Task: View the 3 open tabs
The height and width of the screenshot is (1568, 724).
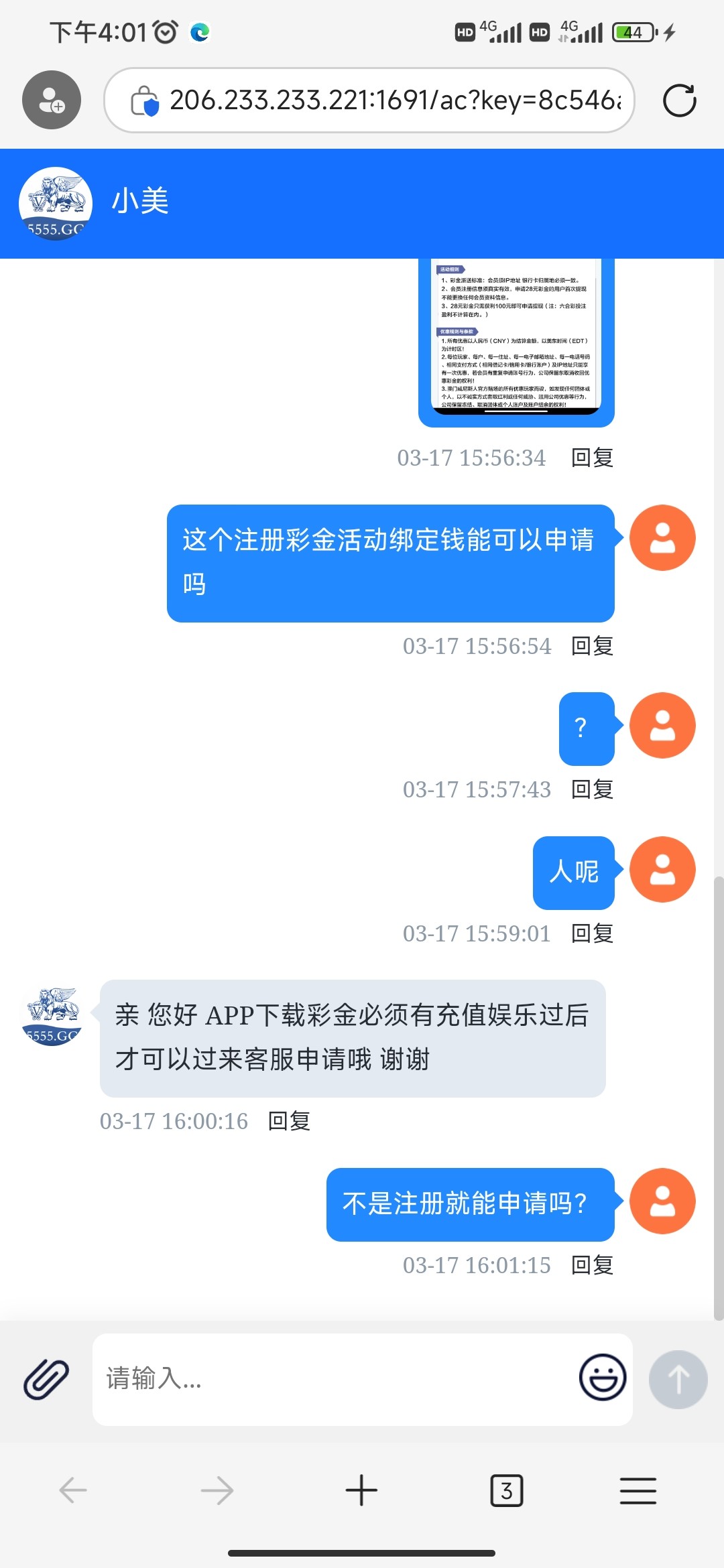Action: pos(506,1491)
